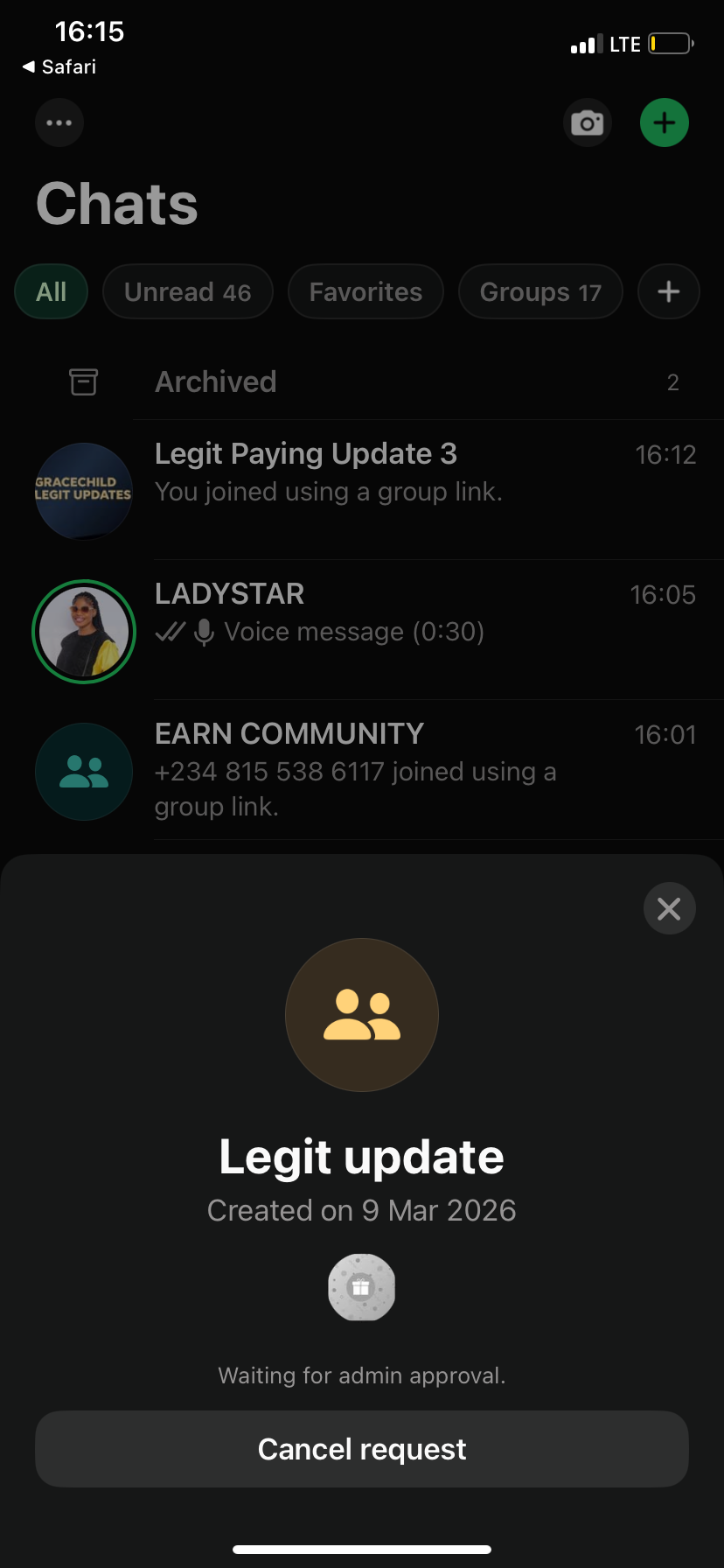Image resolution: width=724 pixels, height=1568 pixels.
Task: Filter chats by Unread
Action: 188,292
